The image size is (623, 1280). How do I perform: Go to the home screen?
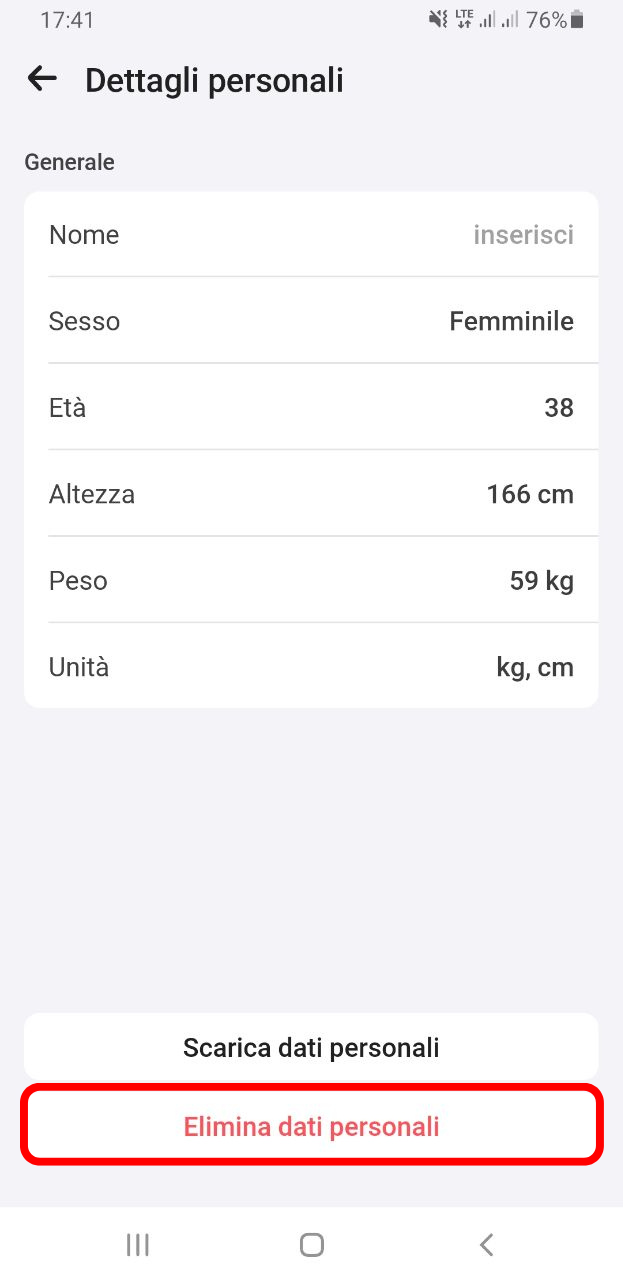[x=312, y=1244]
